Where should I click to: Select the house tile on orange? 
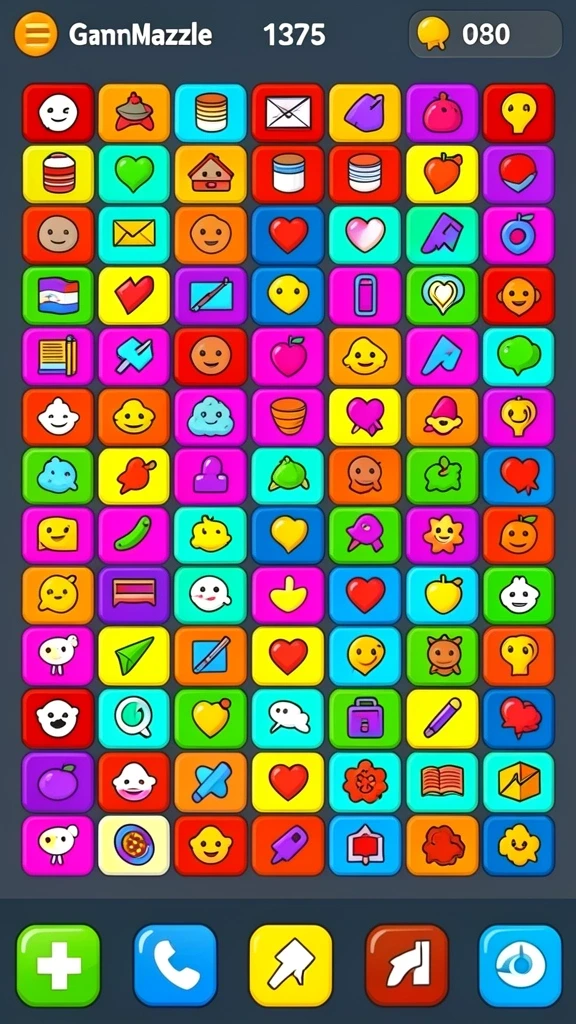(x=210, y=174)
